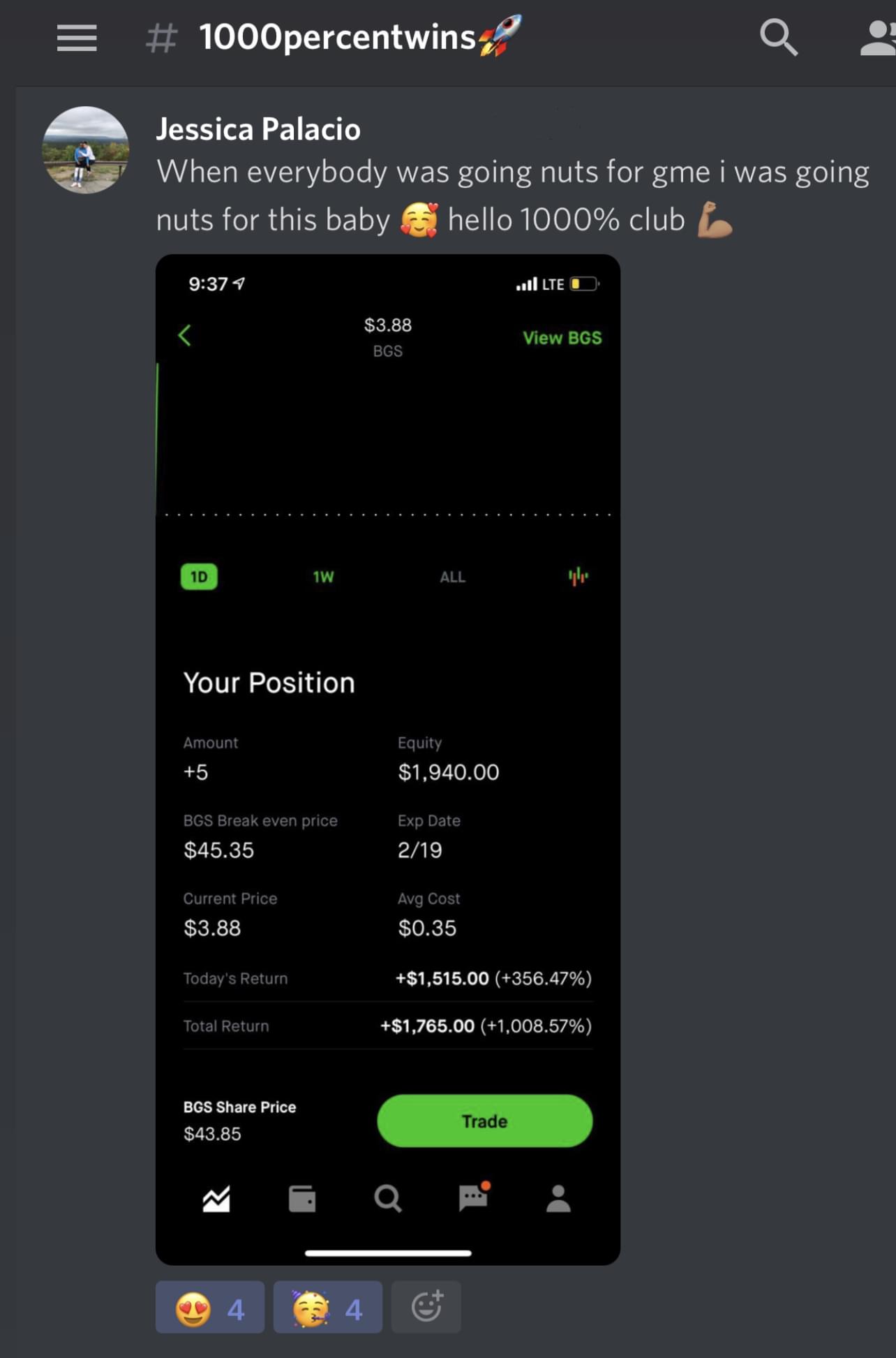React with the party face emoji
896x1358 pixels.
click(x=327, y=1307)
